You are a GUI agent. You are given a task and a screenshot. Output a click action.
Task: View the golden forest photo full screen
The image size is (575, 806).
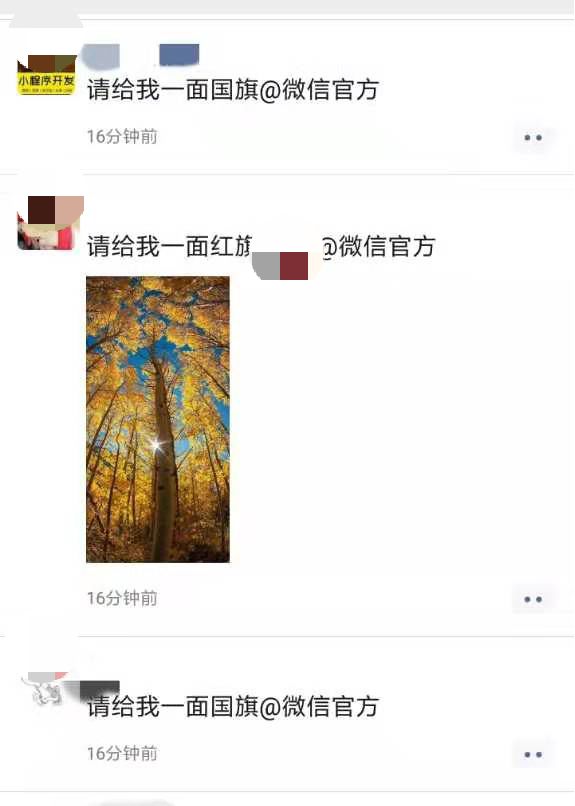[x=158, y=419]
